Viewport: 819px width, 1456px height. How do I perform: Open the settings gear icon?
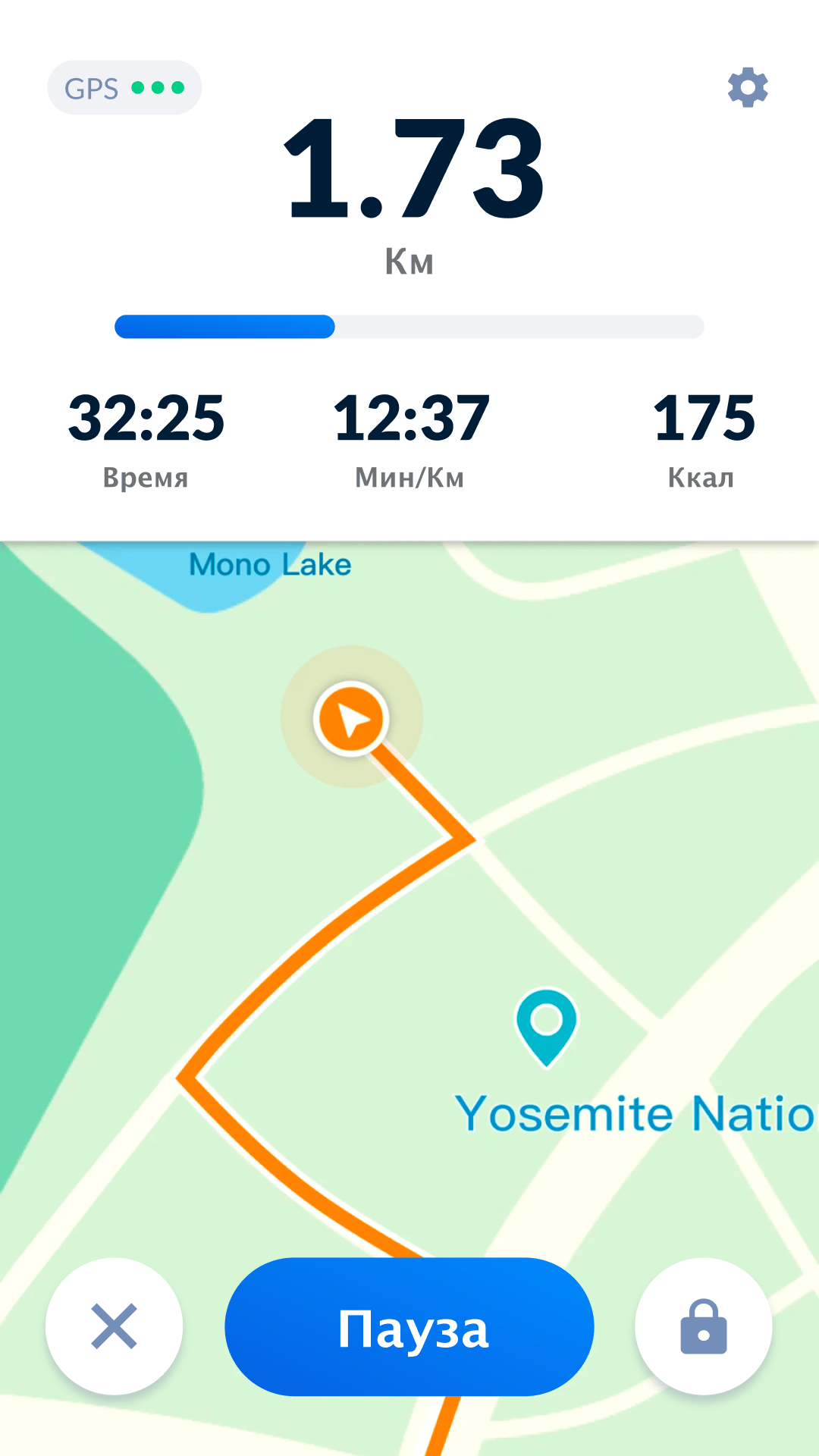[748, 87]
